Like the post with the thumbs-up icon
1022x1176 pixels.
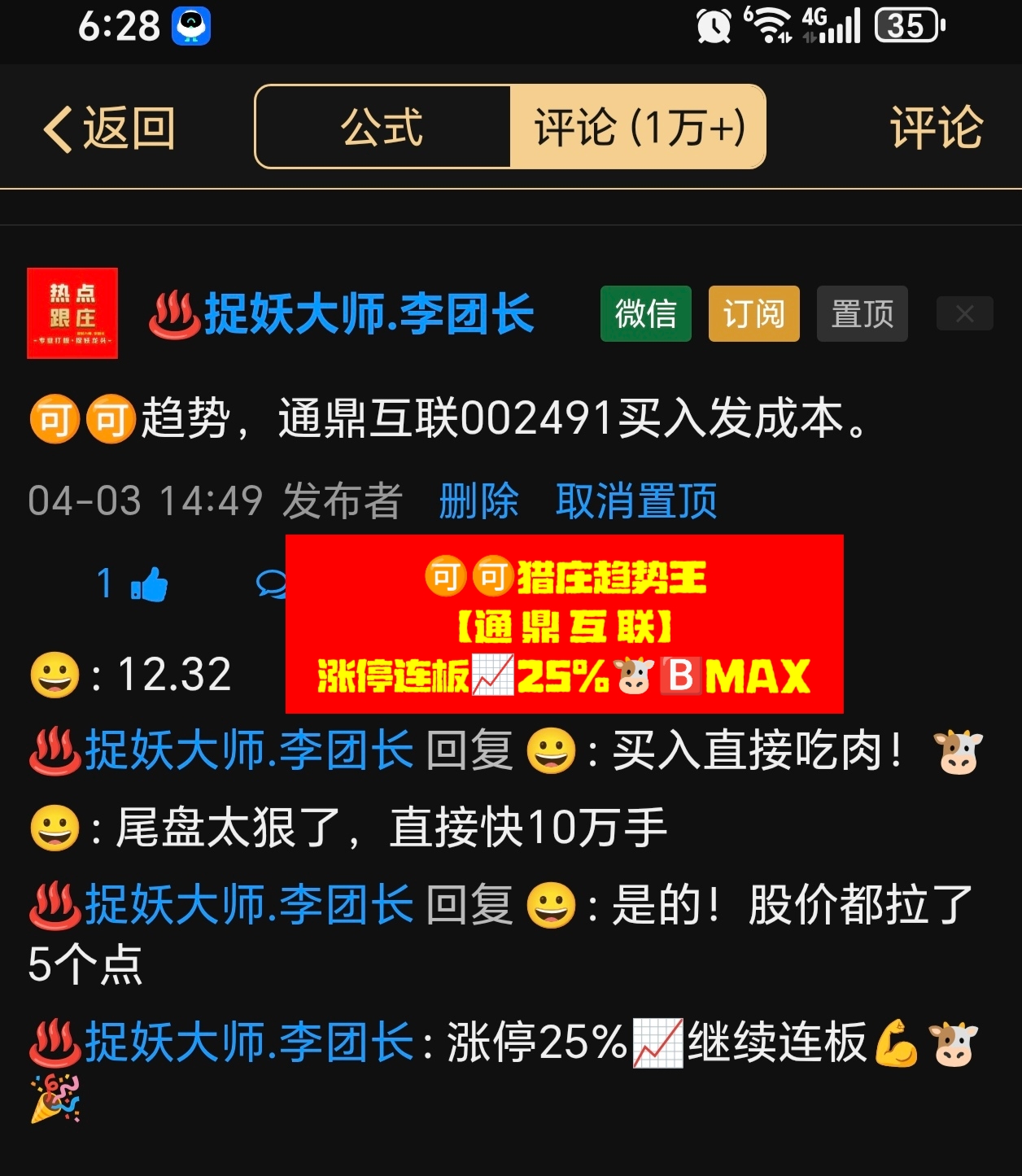tap(149, 584)
